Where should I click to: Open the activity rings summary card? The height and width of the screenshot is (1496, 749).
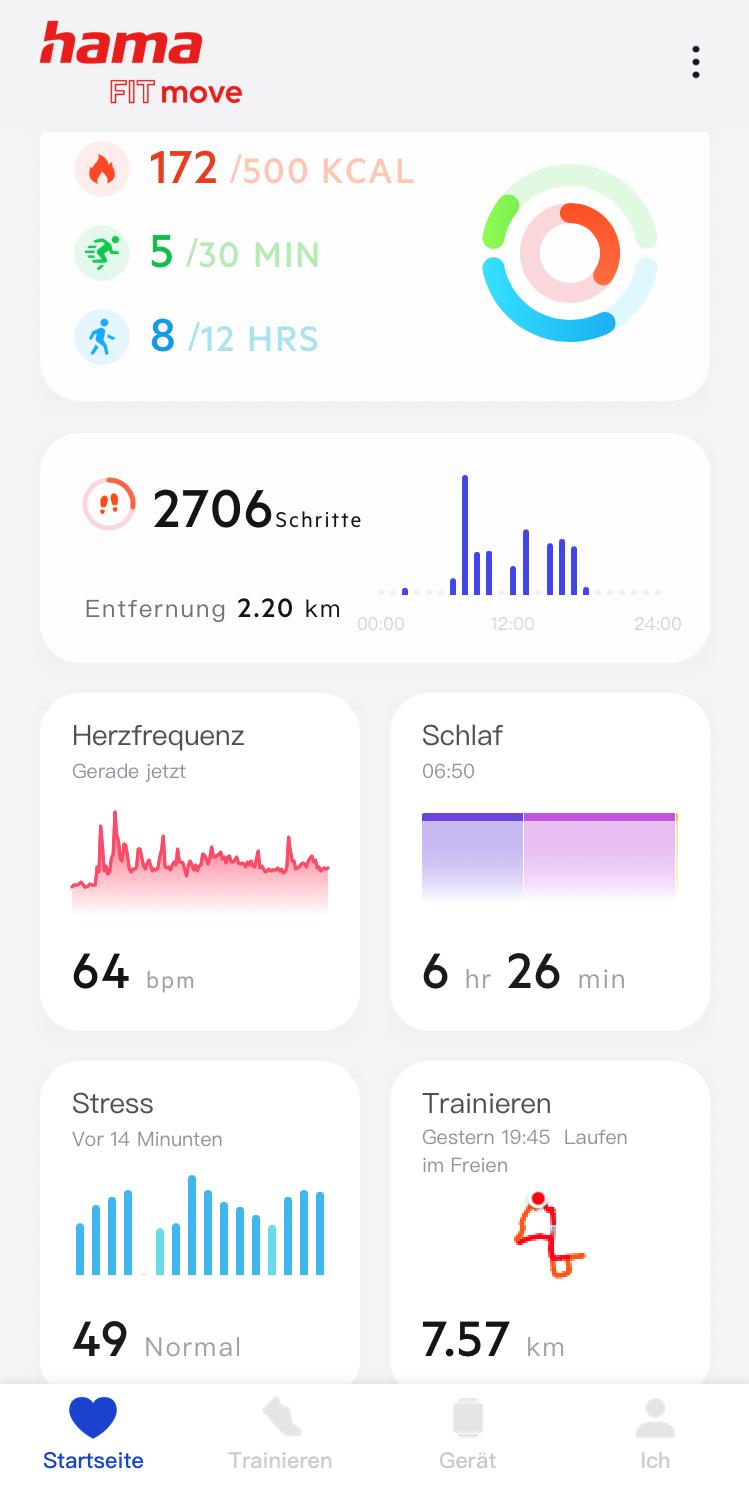point(374,265)
